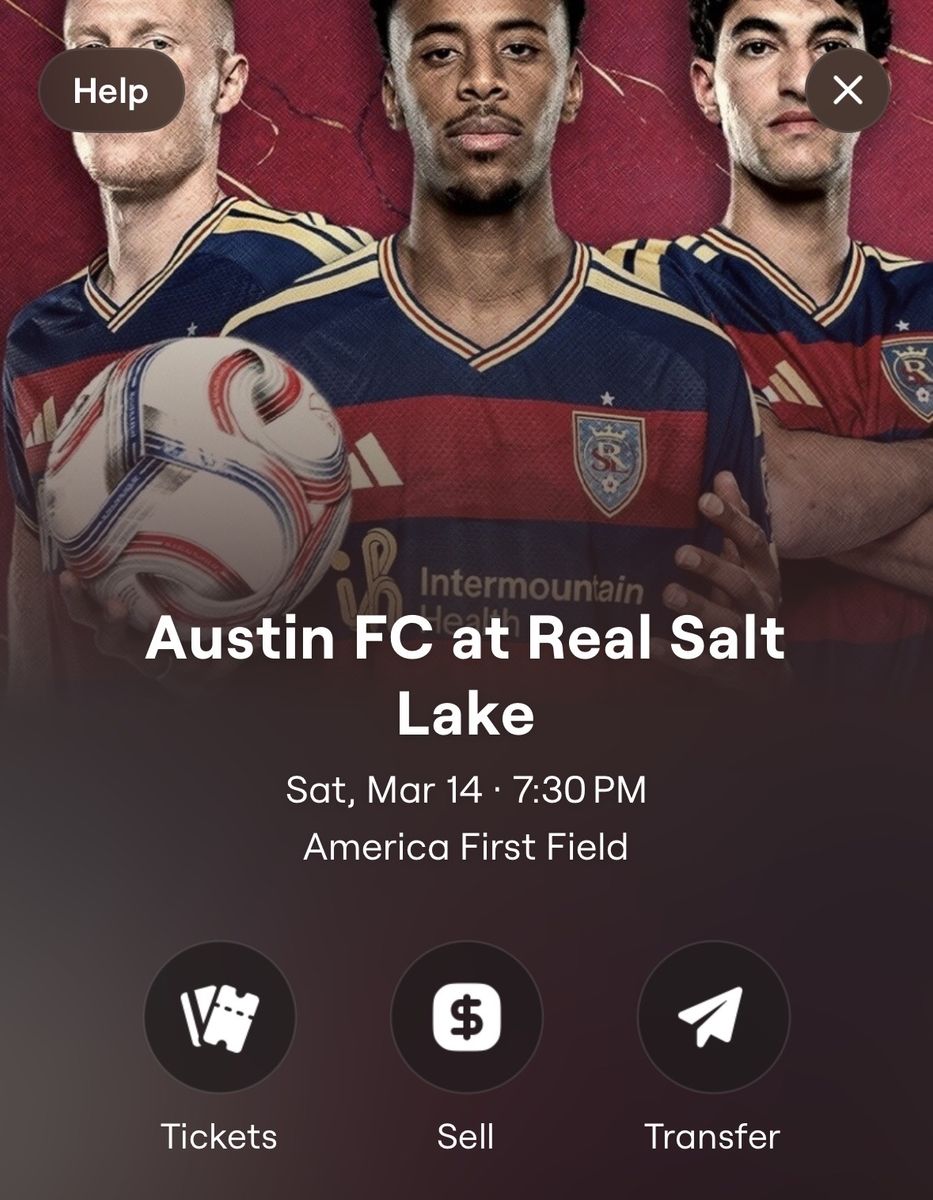Click the Real Salt Lake event artwork
Image resolution: width=933 pixels, height=1200 pixels.
pos(466,300)
